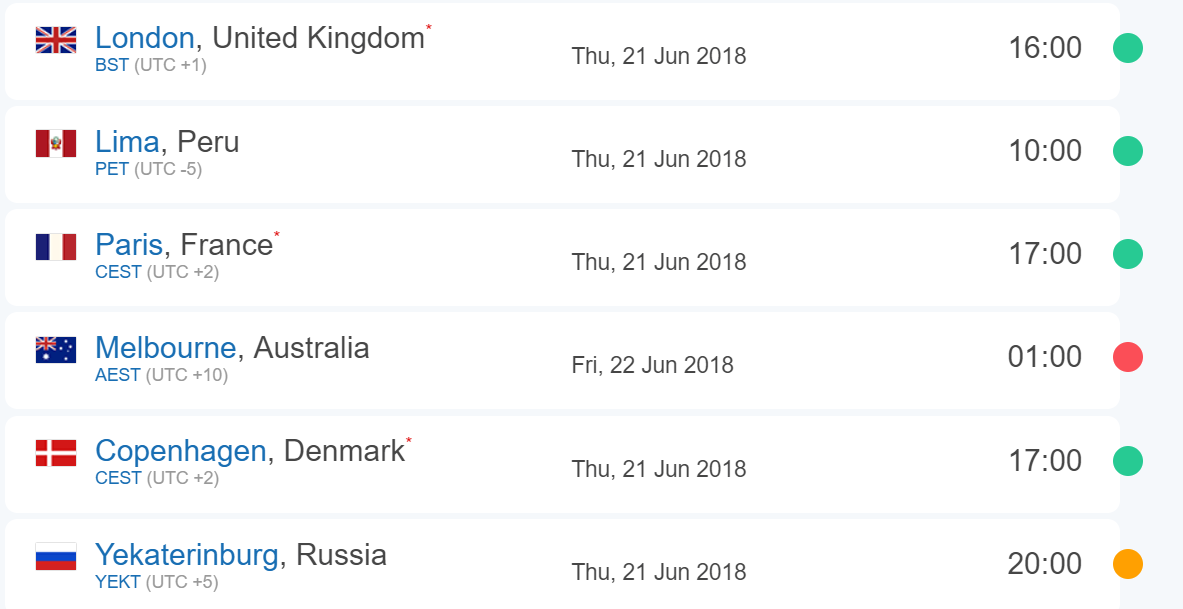Open the Lima city link
The image size is (1183, 609).
tap(127, 142)
